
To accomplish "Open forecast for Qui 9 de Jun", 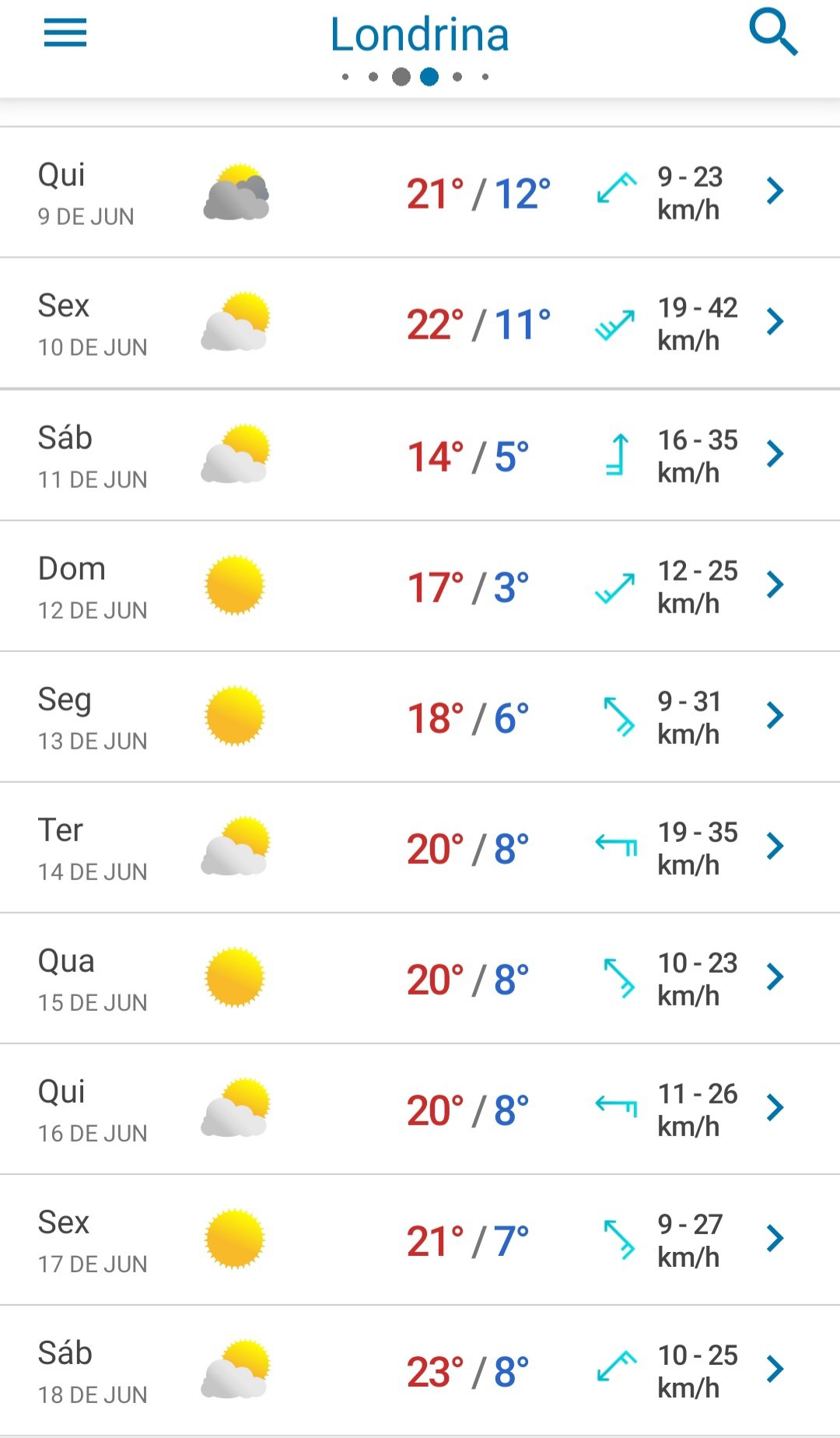I will (x=420, y=192).
